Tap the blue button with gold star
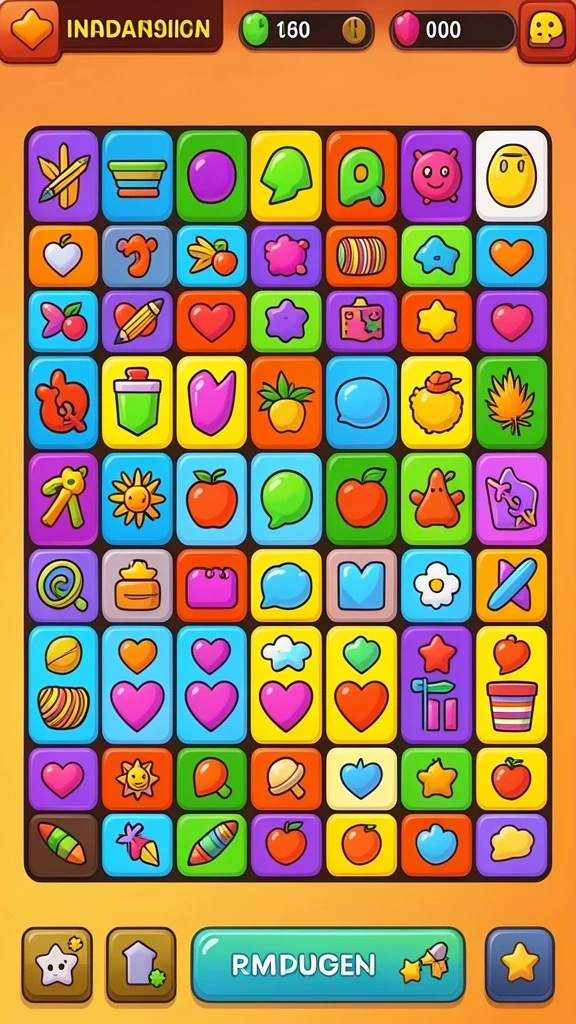Image resolution: width=576 pixels, height=1024 pixels. coord(520,965)
